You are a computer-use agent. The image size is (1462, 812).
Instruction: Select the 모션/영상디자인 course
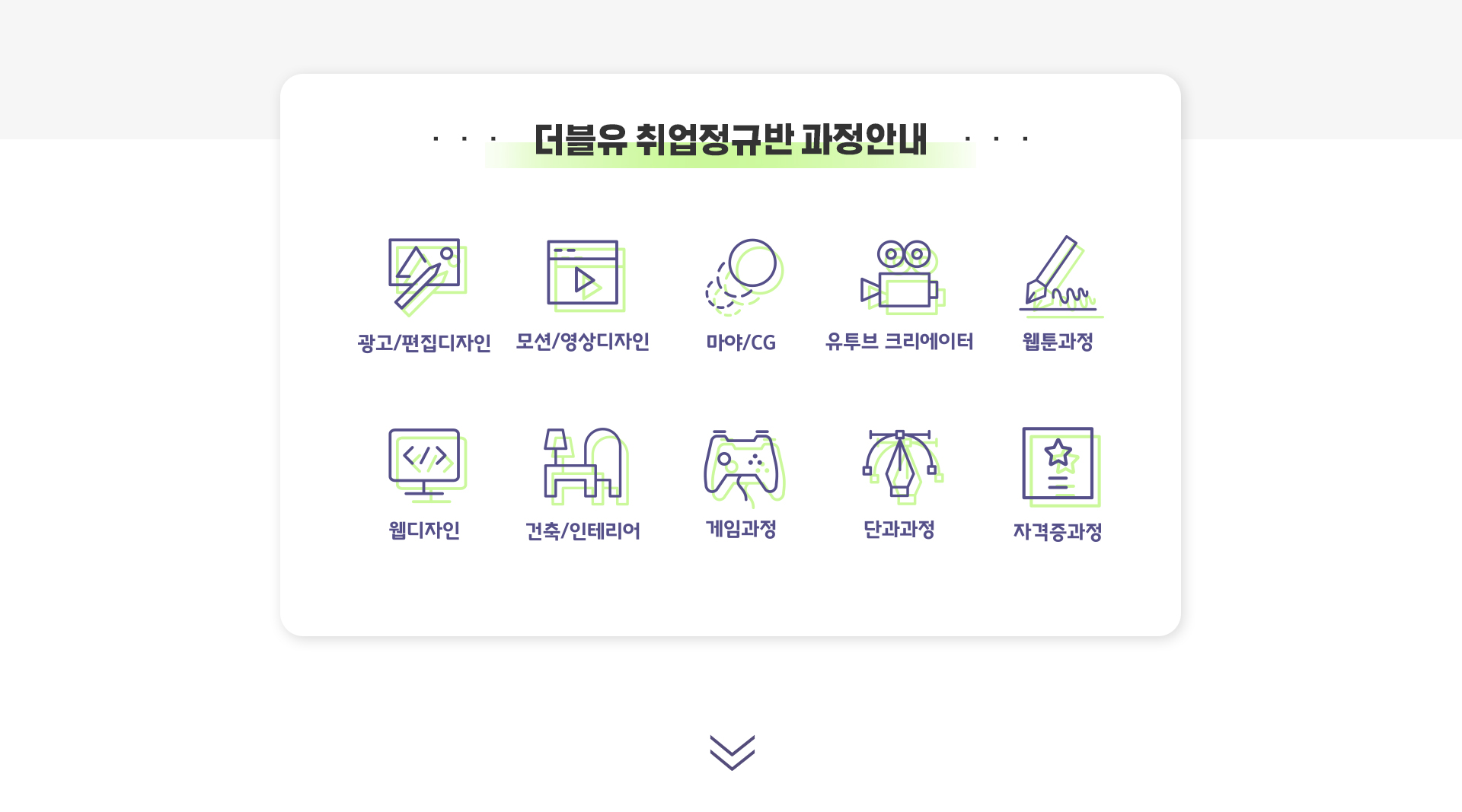coord(583,293)
